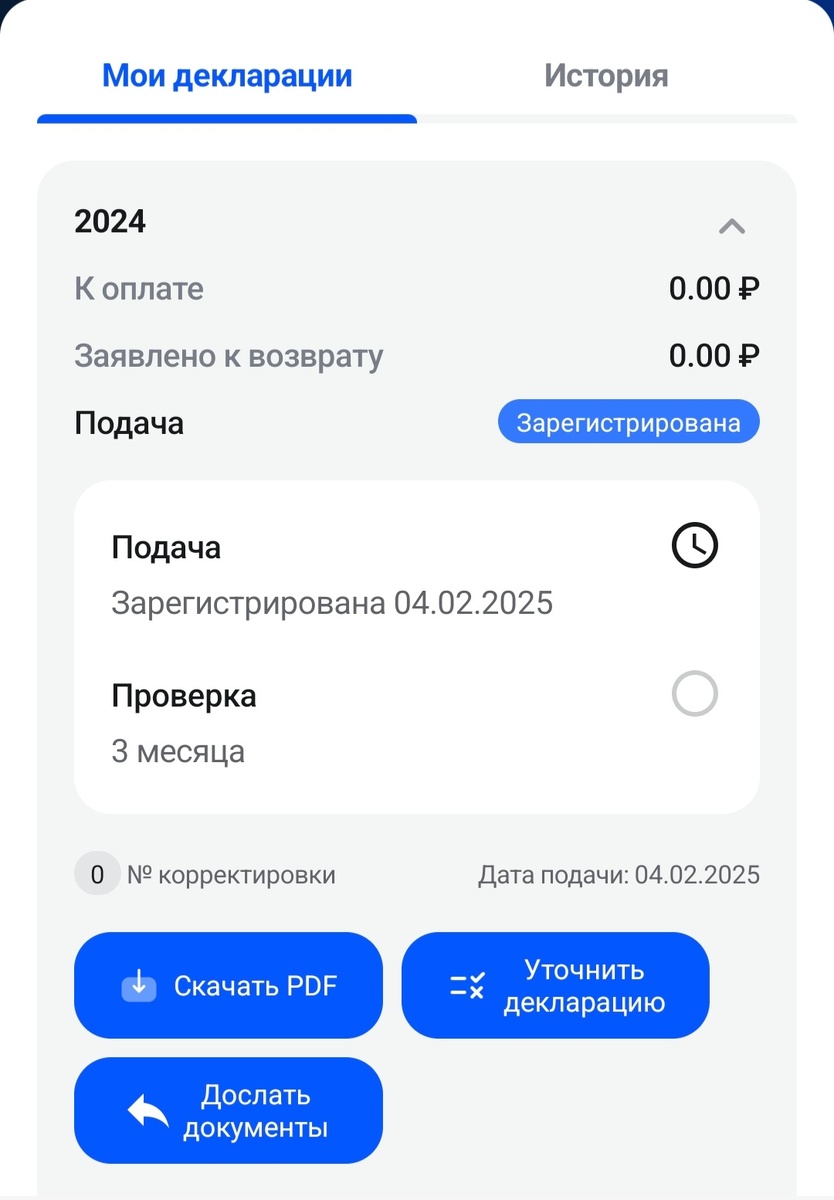Click the checklist icon on Уточнить декларацию button

466,984
